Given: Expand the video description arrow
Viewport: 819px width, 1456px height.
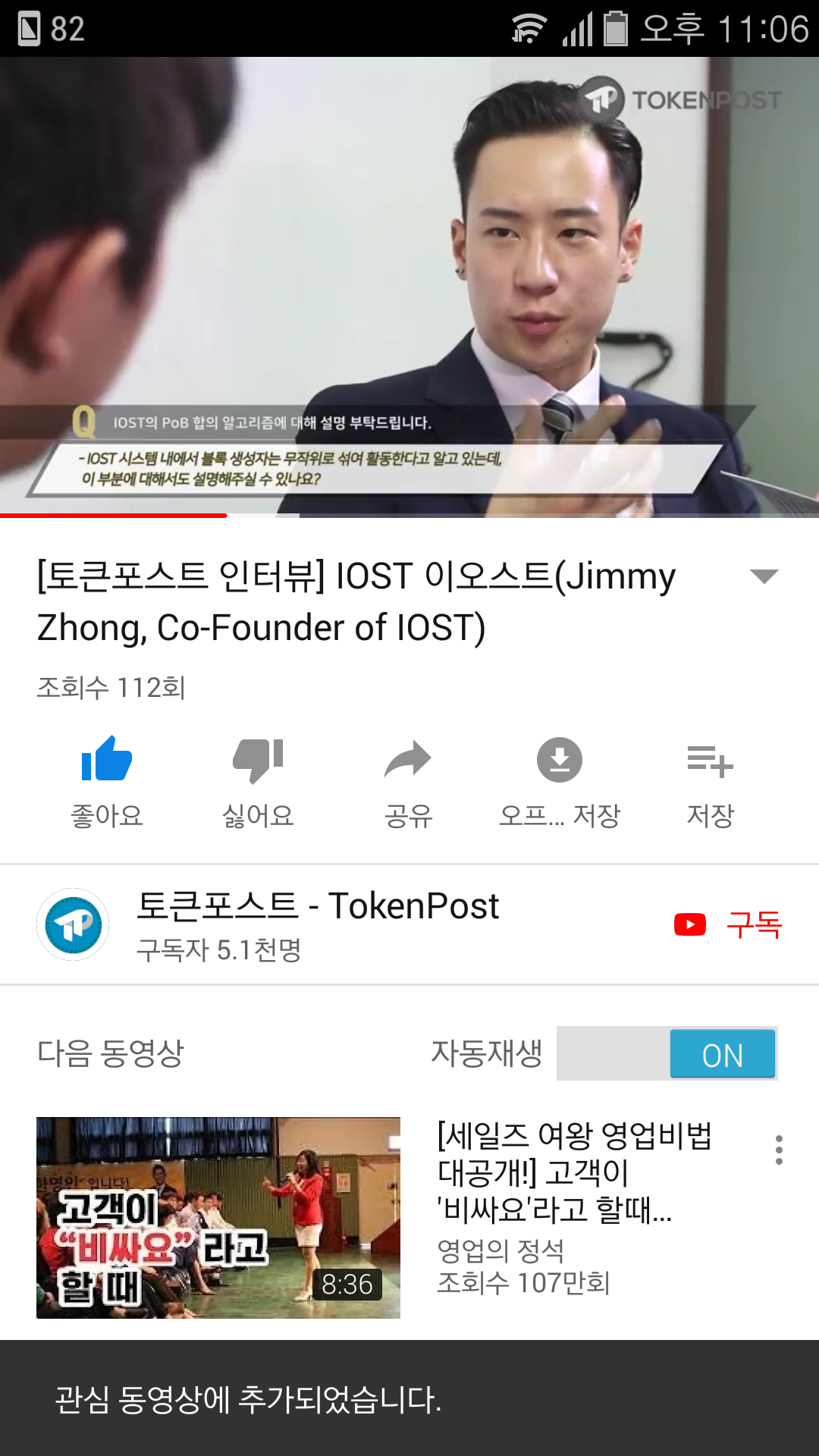Looking at the screenshot, I should (764, 576).
